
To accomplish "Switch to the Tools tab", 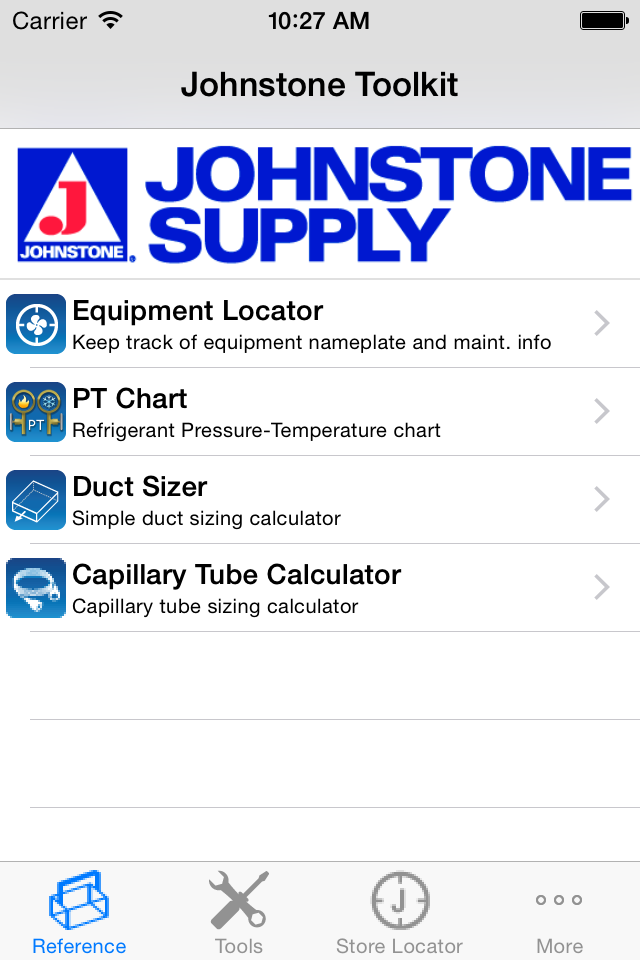I will (x=239, y=912).
